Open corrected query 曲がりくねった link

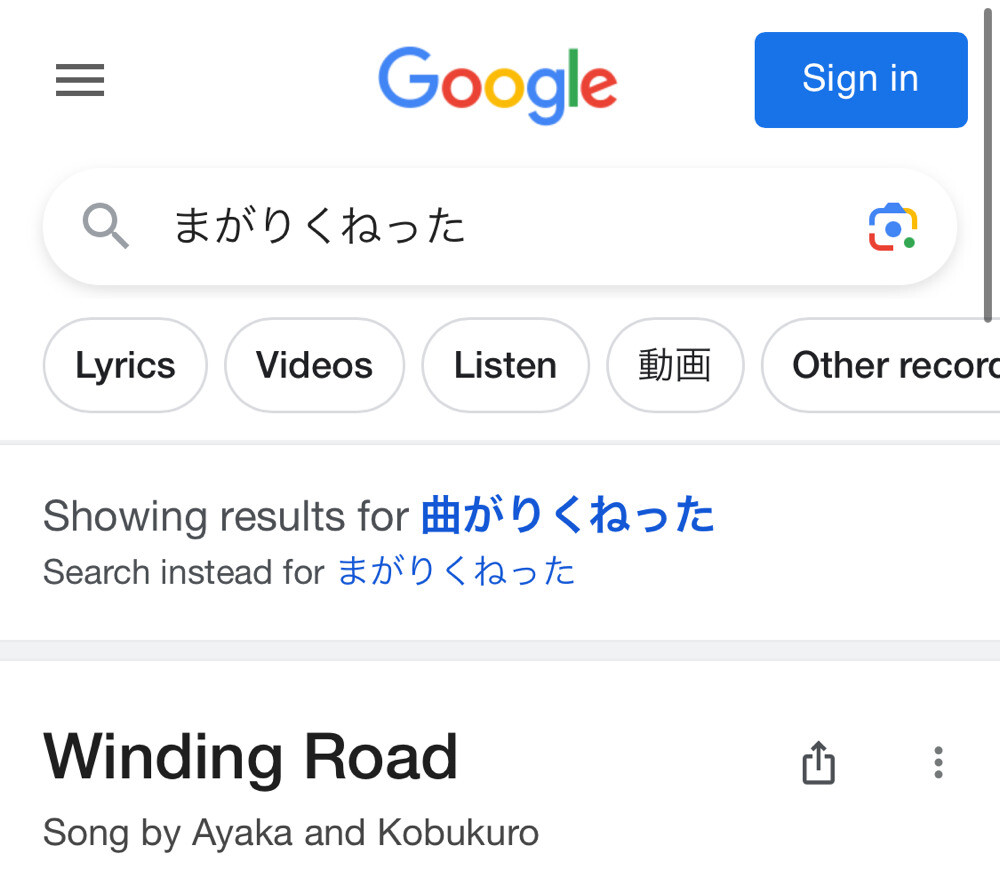point(567,516)
